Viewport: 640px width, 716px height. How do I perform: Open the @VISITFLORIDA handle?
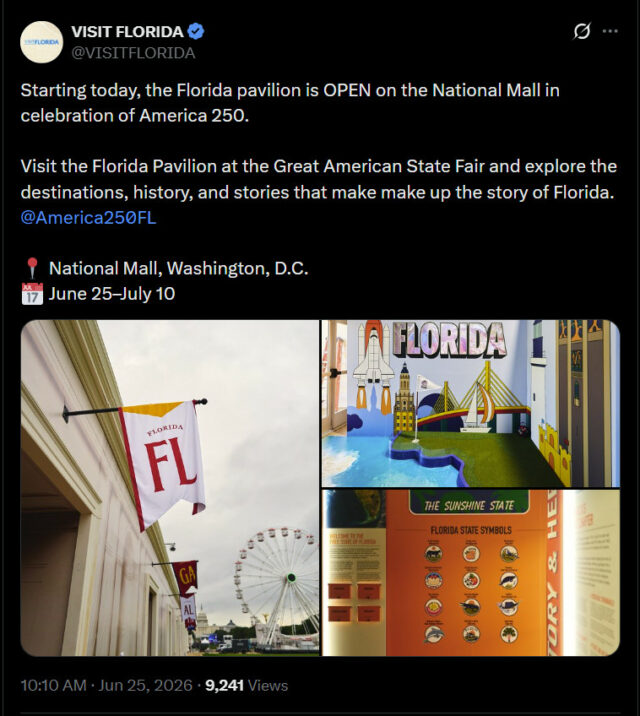pos(133,53)
